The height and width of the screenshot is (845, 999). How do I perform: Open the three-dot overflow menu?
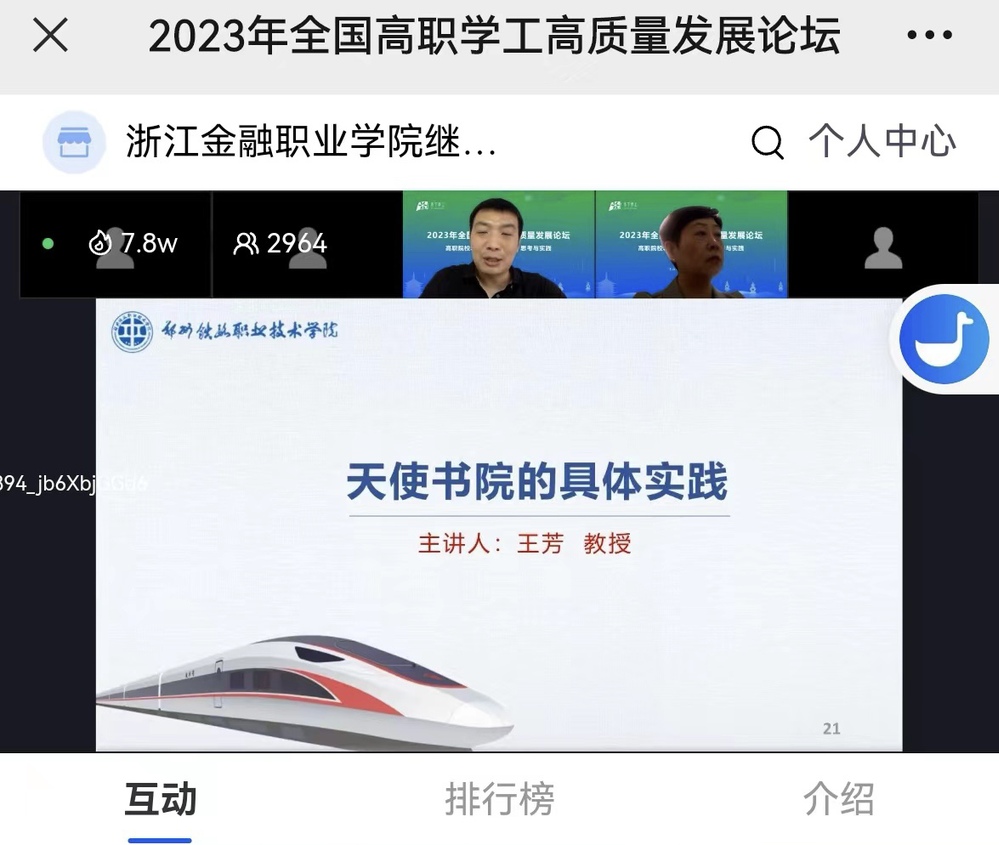pos(929,36)
